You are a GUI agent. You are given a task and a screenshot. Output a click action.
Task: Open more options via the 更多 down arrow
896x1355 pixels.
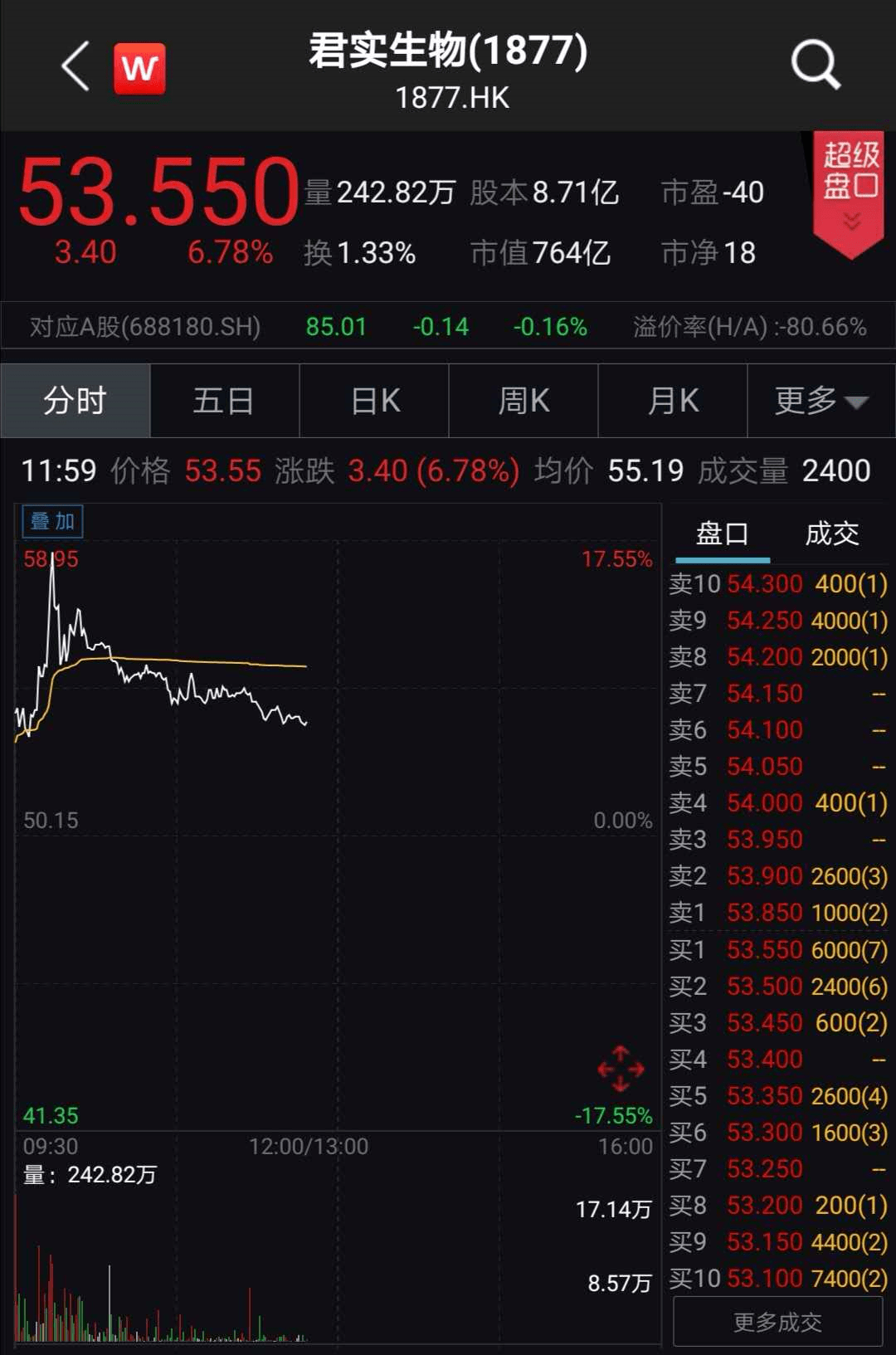click(855, 402)
